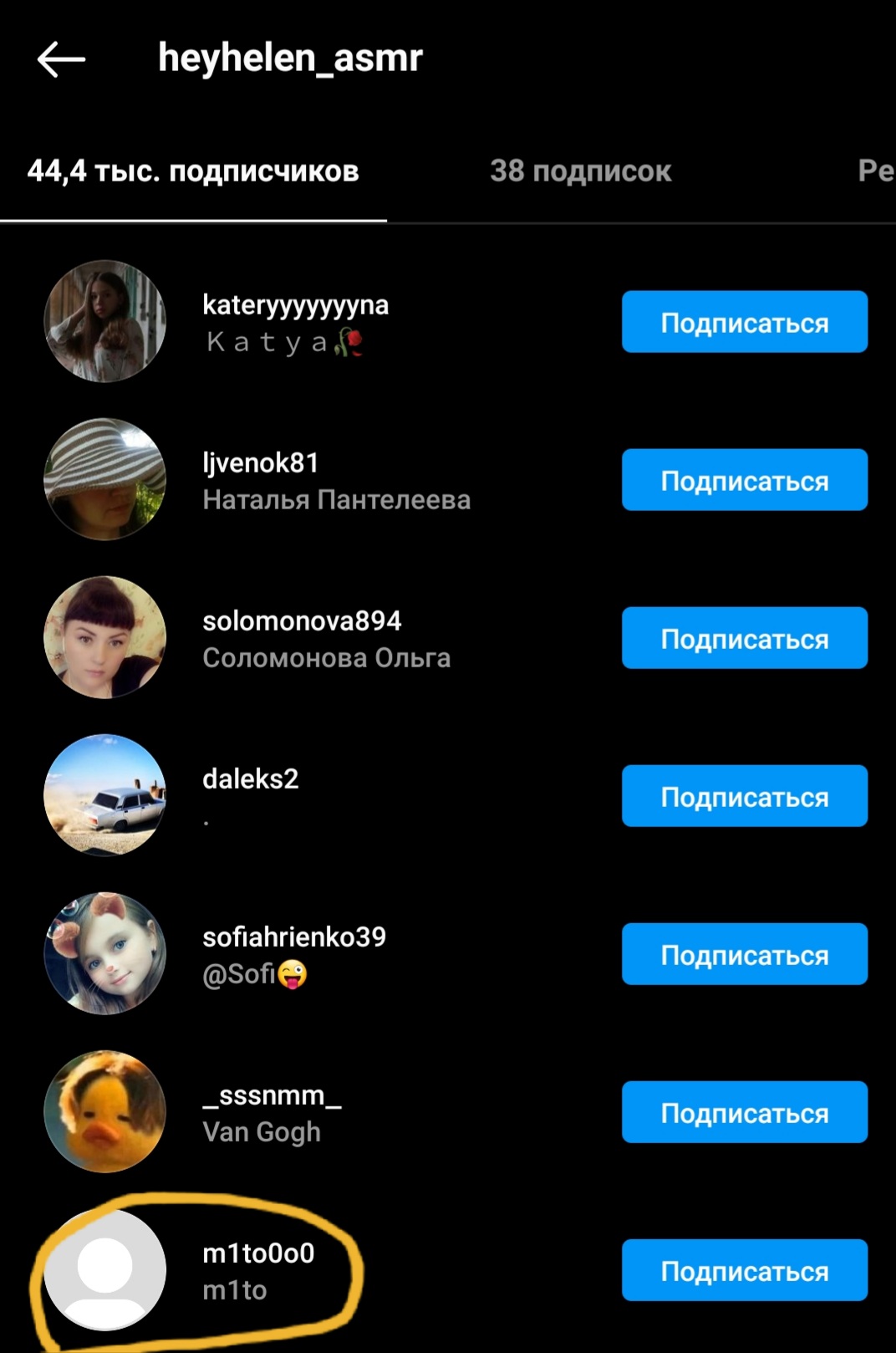Switch to the partially visible Ре tab

875,171
